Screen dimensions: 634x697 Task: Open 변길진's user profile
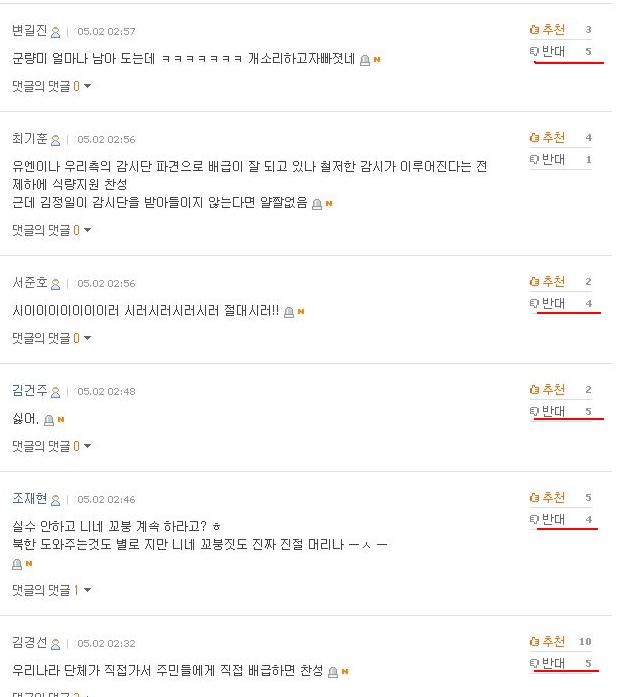[30, 31]
